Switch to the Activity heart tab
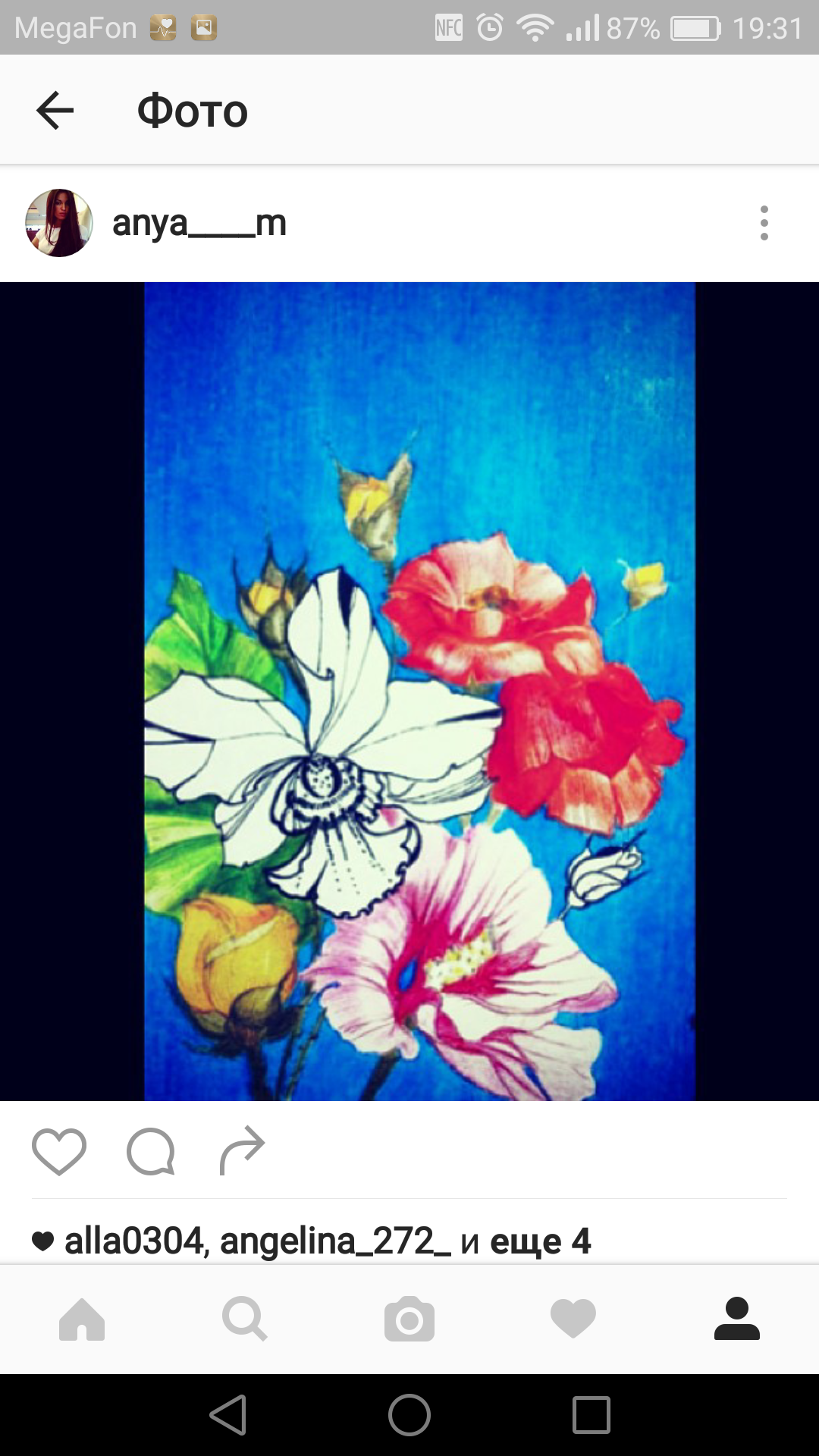Image resolution: width=819 pixels, height=1456 pixels. pos(573,1319)
